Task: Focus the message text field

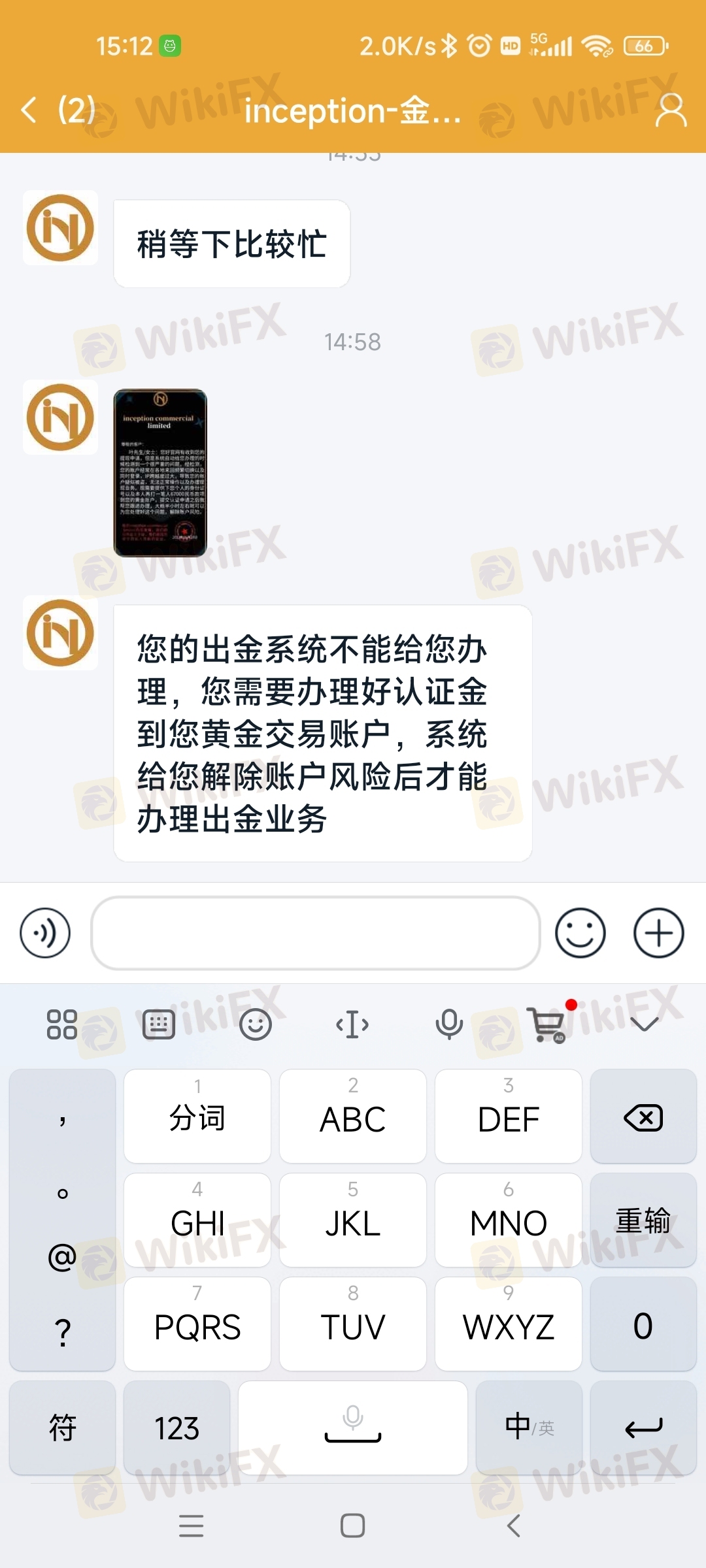Action: 316,933
